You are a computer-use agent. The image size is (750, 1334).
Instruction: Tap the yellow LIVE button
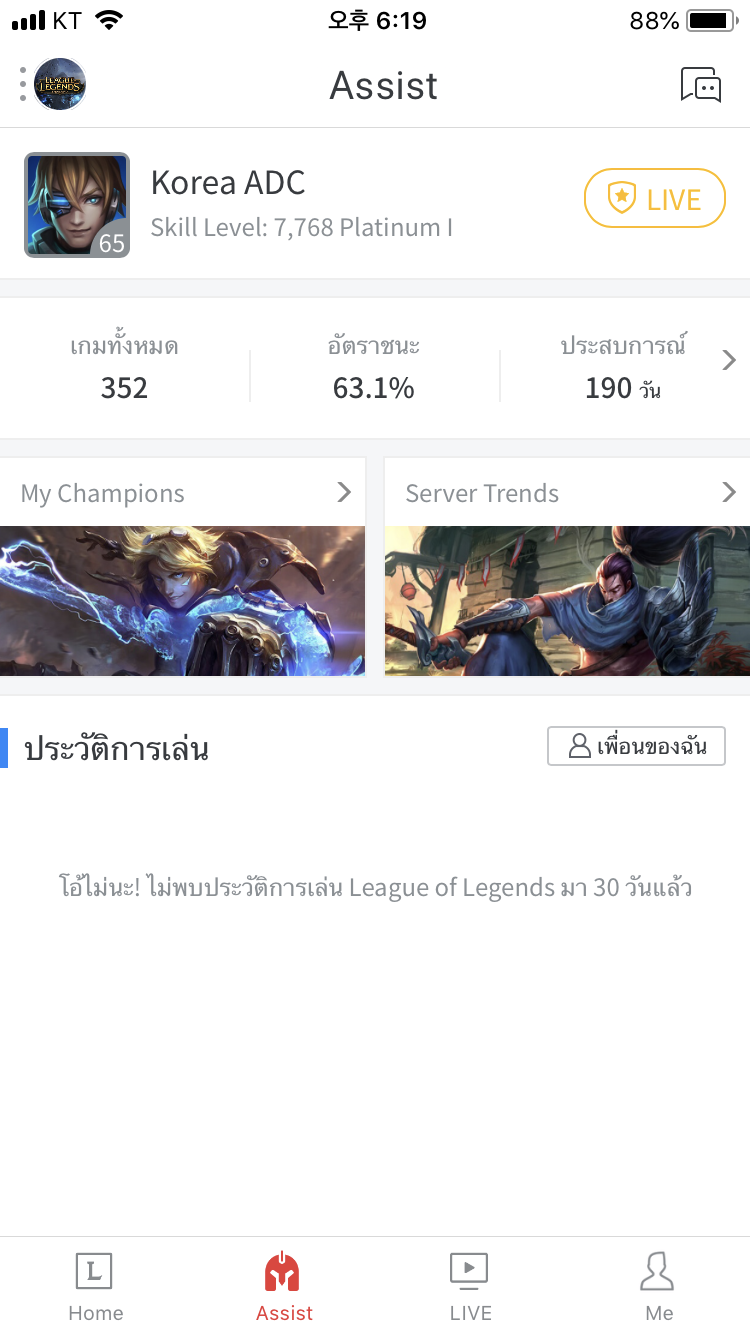click(654, 198)
